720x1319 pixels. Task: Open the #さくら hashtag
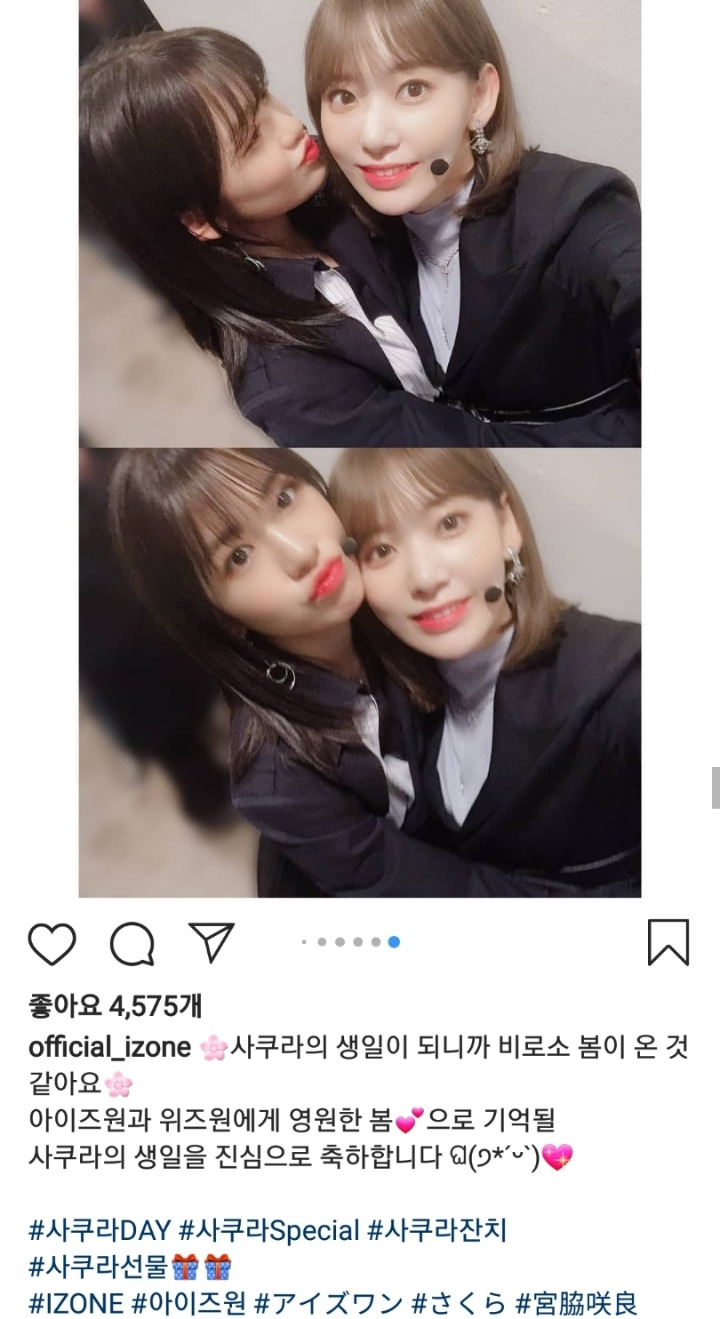[459, 1304]
